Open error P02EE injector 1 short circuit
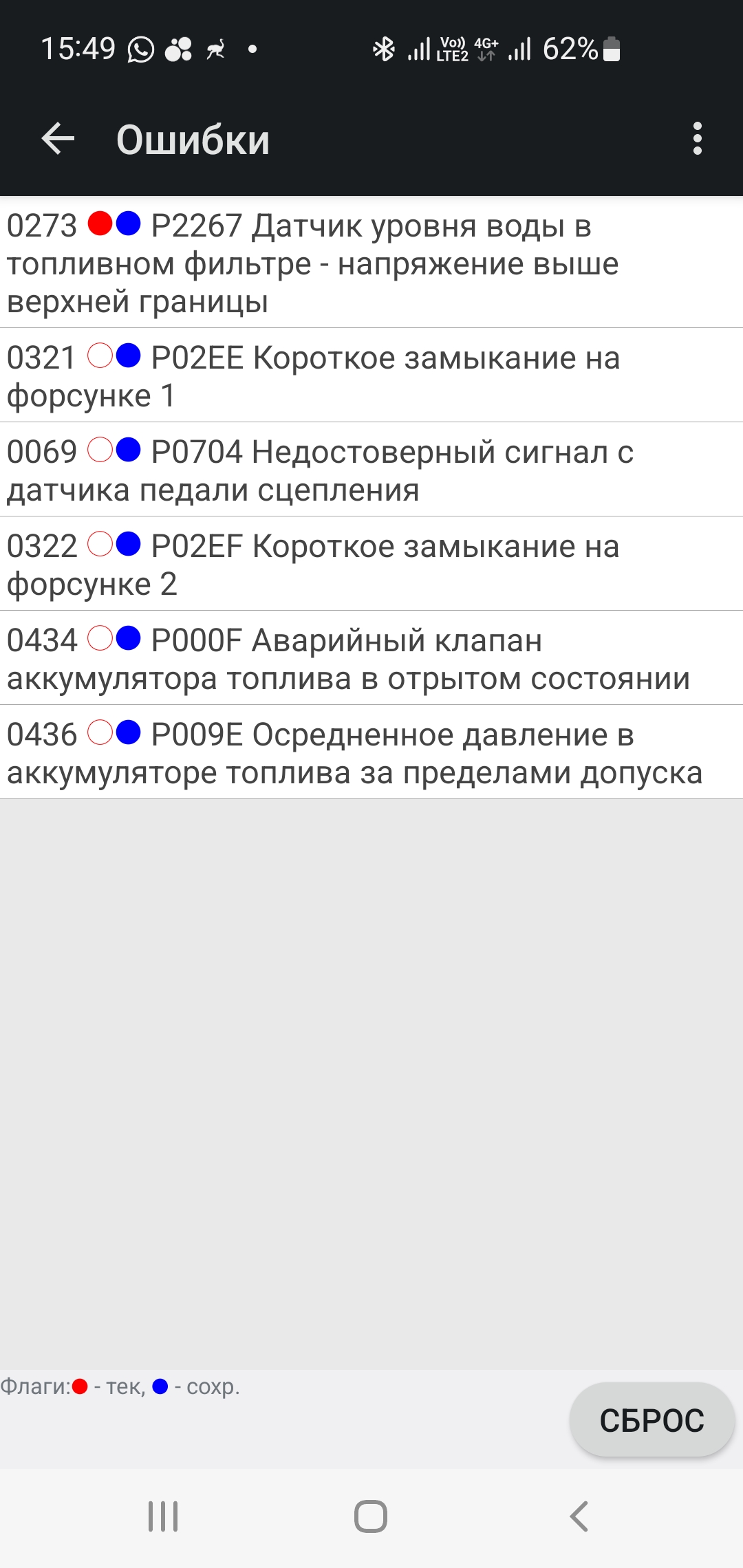 pos(371,376)
